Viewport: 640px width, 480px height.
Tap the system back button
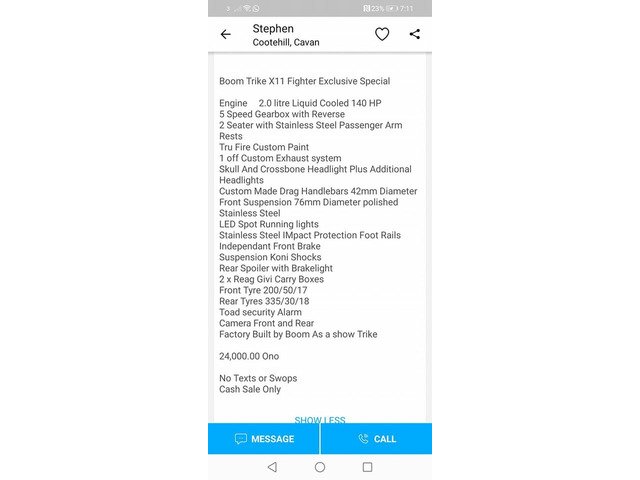[272, 467]
